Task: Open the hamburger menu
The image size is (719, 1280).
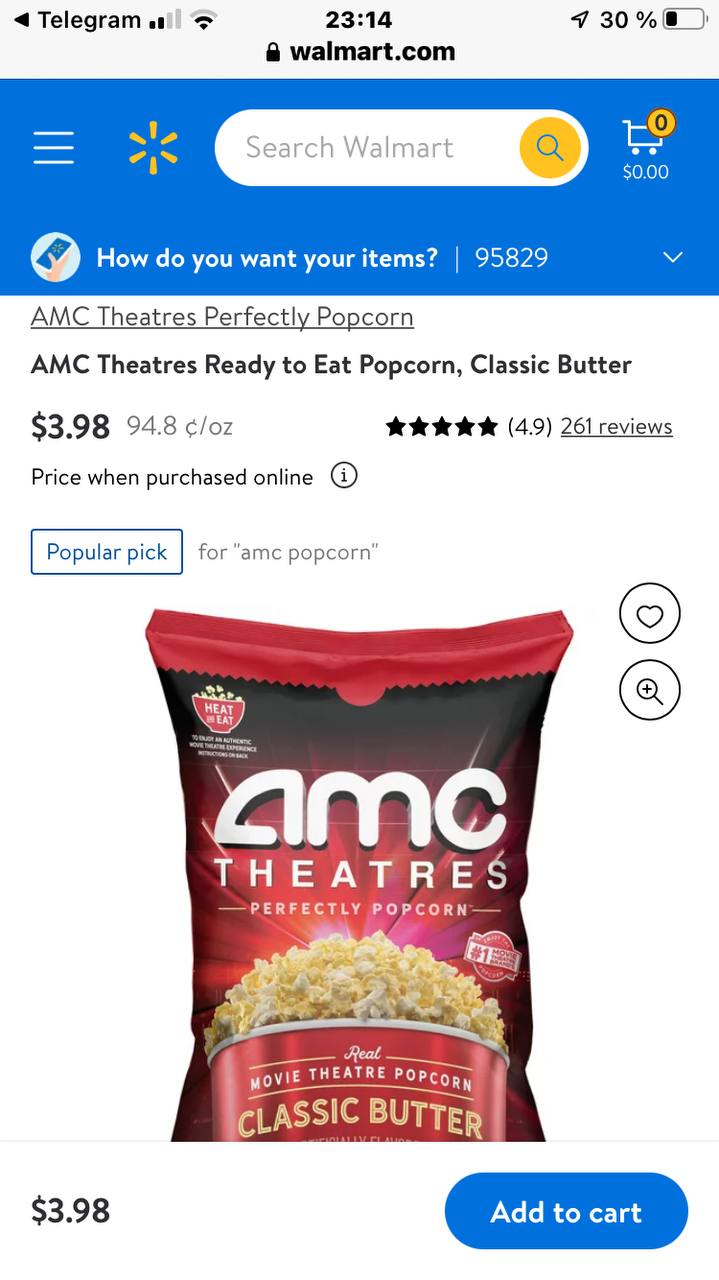Action: (x=53, y=148)
